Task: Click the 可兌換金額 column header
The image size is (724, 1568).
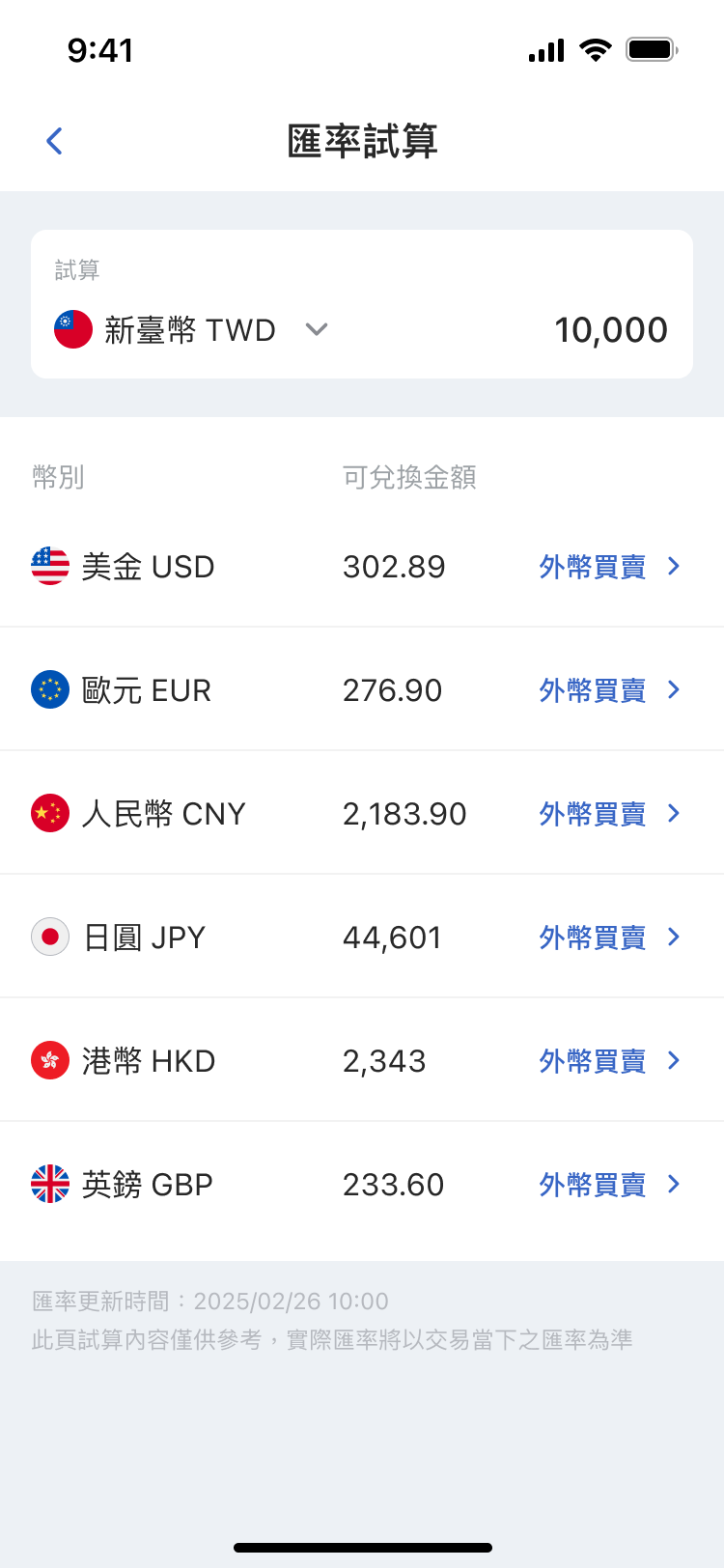Action: tap(408, 477)
